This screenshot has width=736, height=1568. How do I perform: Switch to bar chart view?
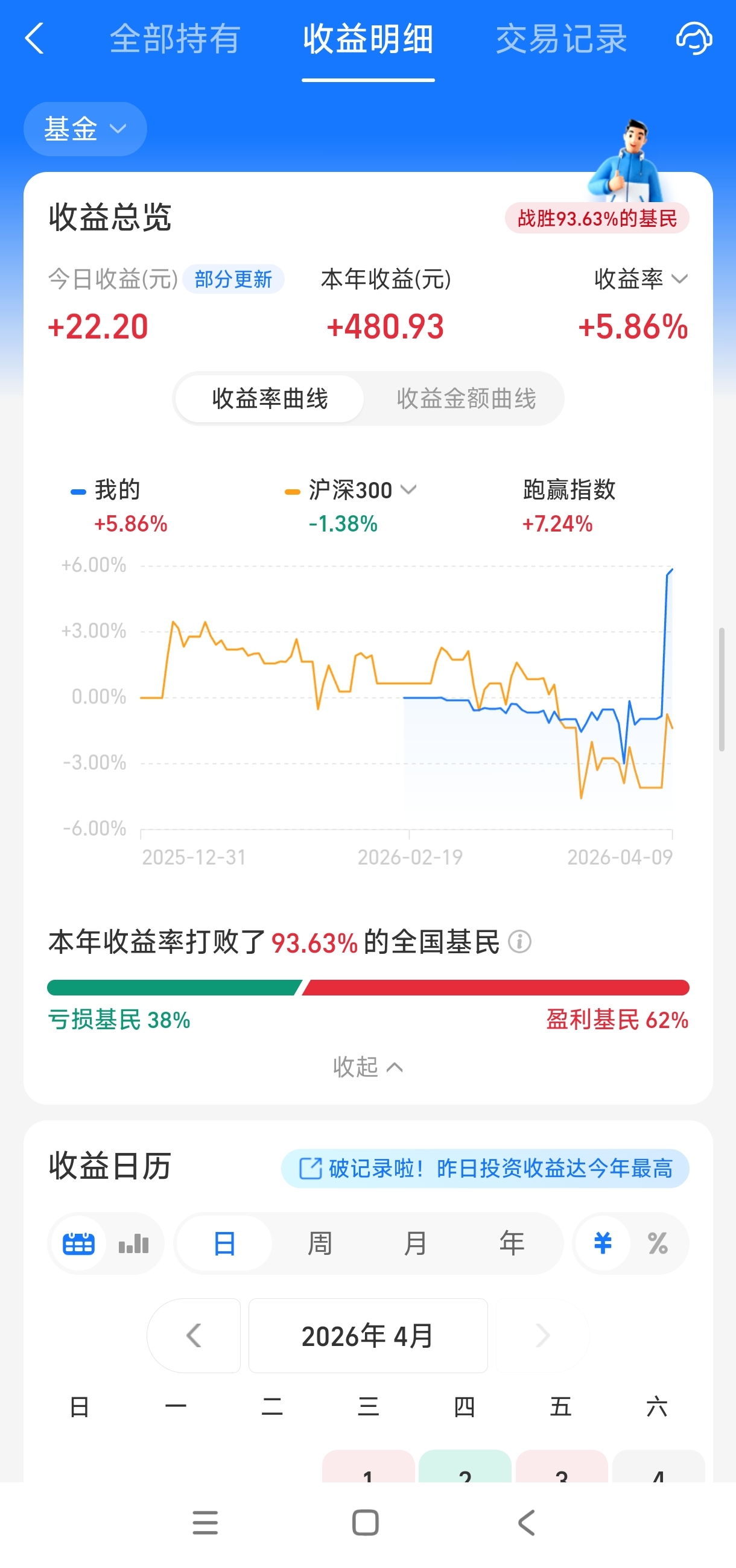point(134,1243)
